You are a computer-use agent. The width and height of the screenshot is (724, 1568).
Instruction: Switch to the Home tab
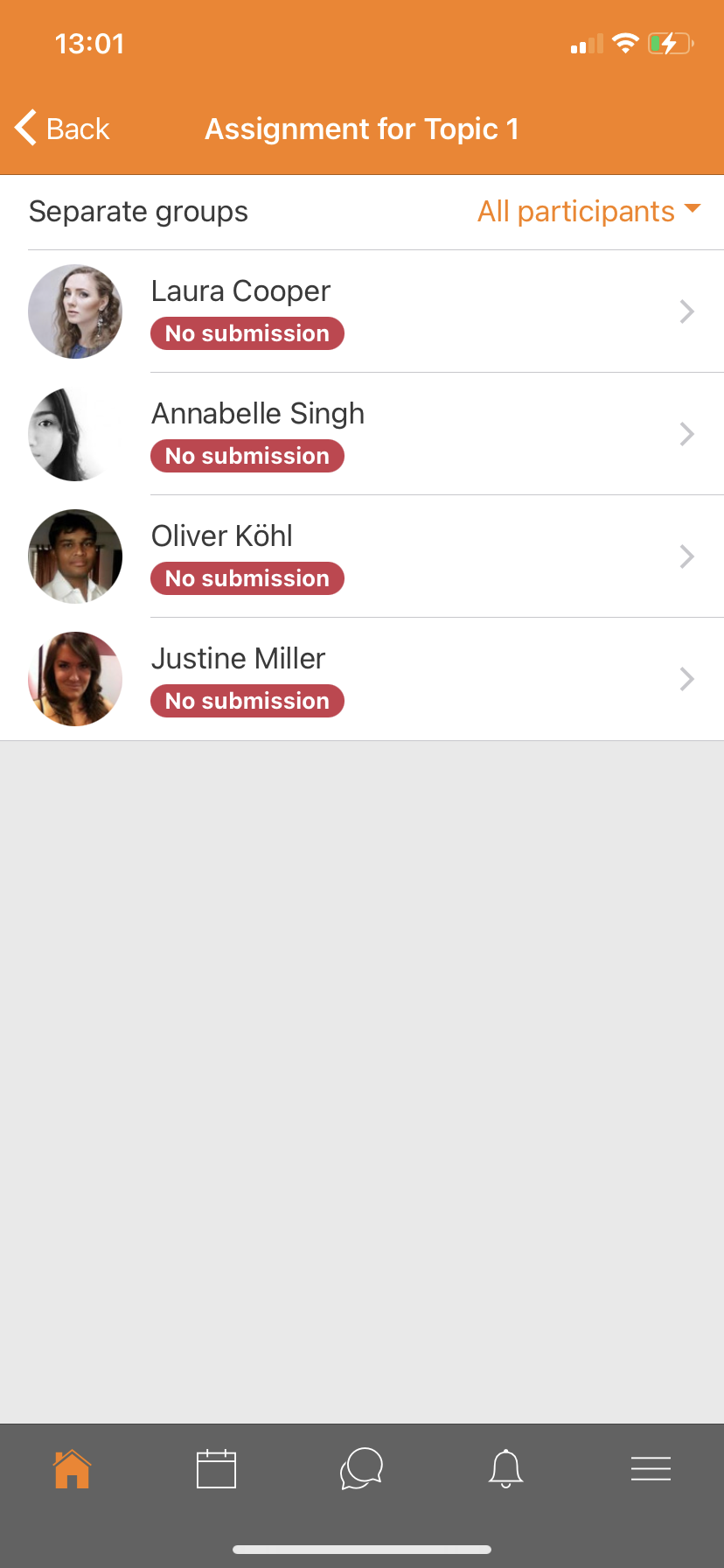73,1468
